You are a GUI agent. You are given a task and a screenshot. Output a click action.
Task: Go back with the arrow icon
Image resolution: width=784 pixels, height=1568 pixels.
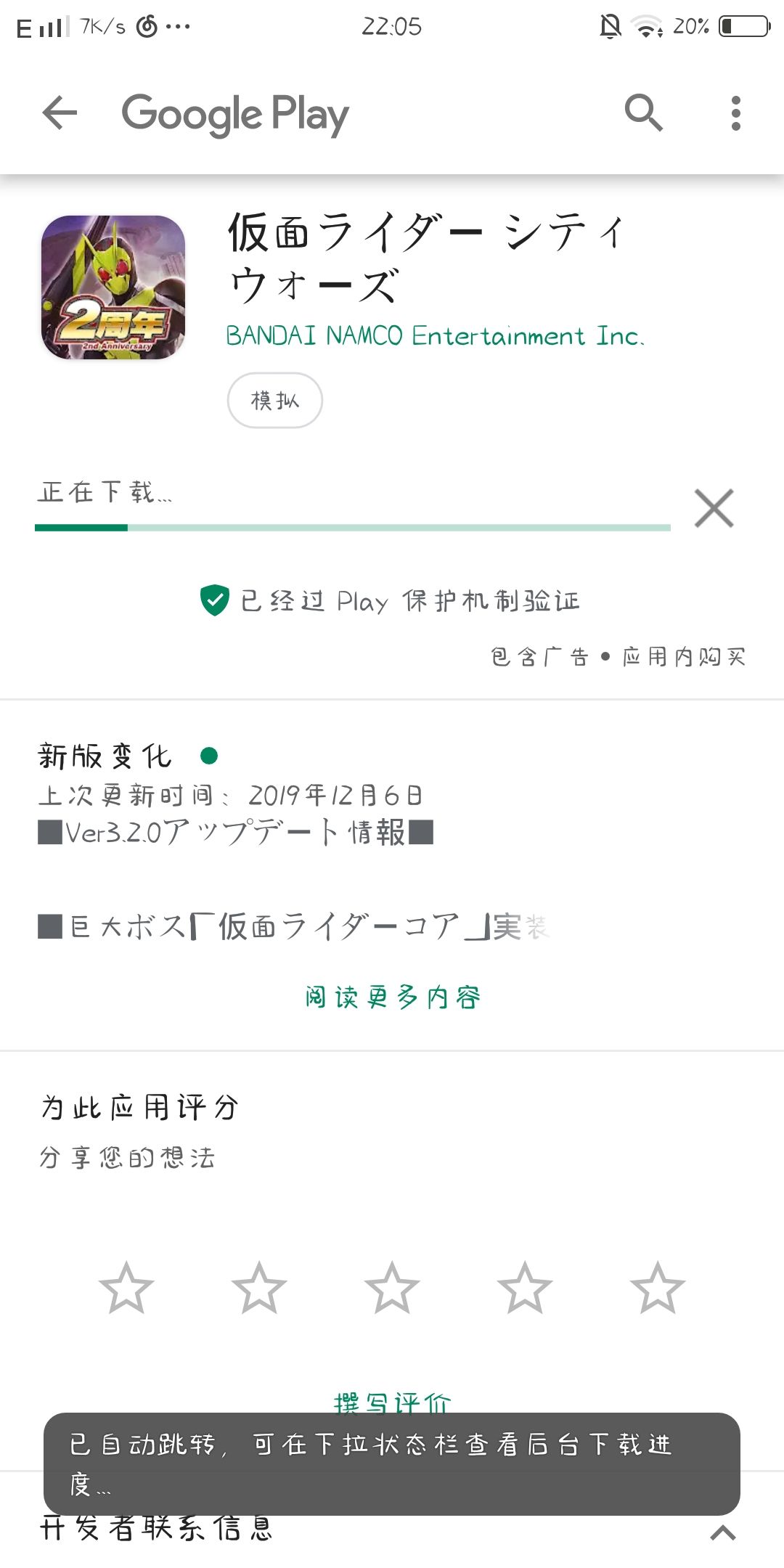point(60,113)
